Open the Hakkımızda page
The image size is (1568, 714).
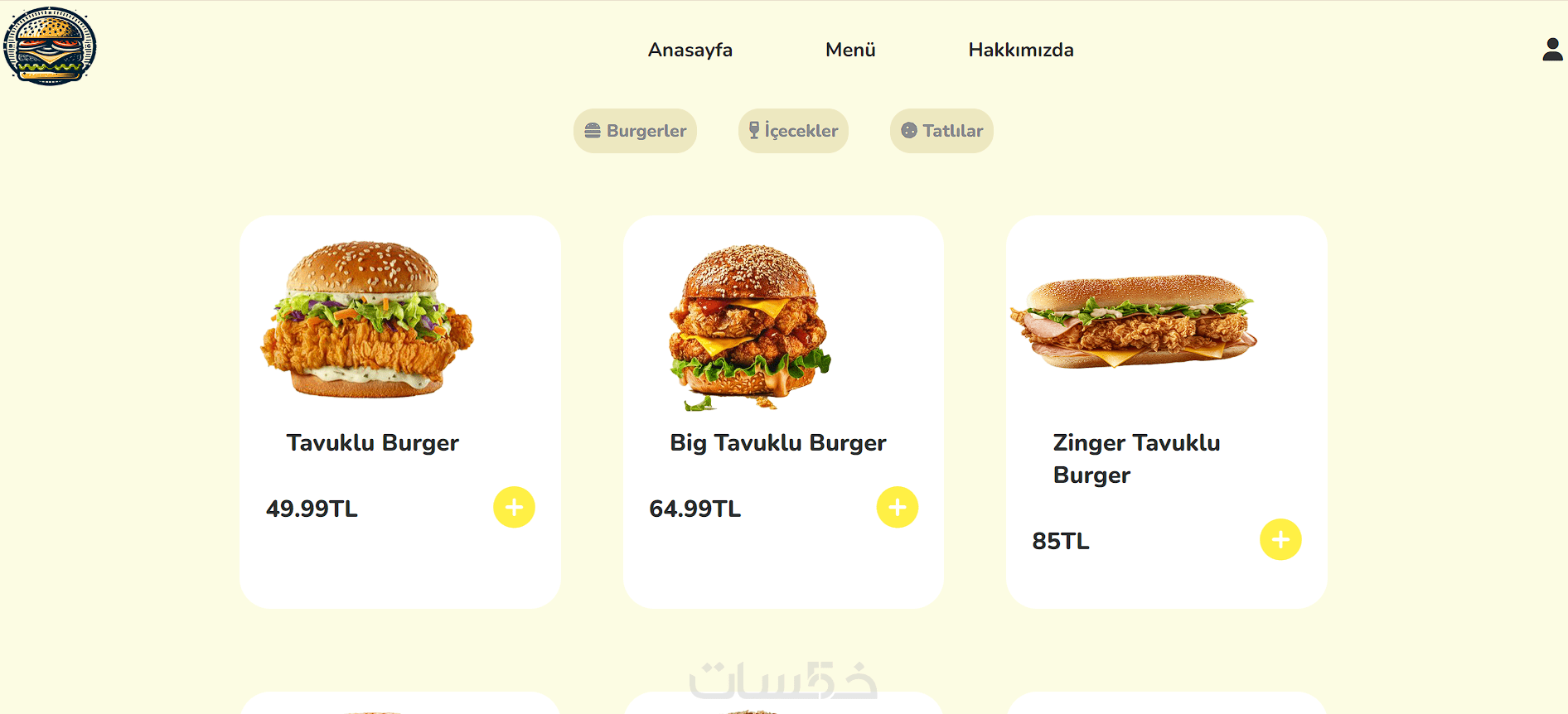[x=1020, y=50]
